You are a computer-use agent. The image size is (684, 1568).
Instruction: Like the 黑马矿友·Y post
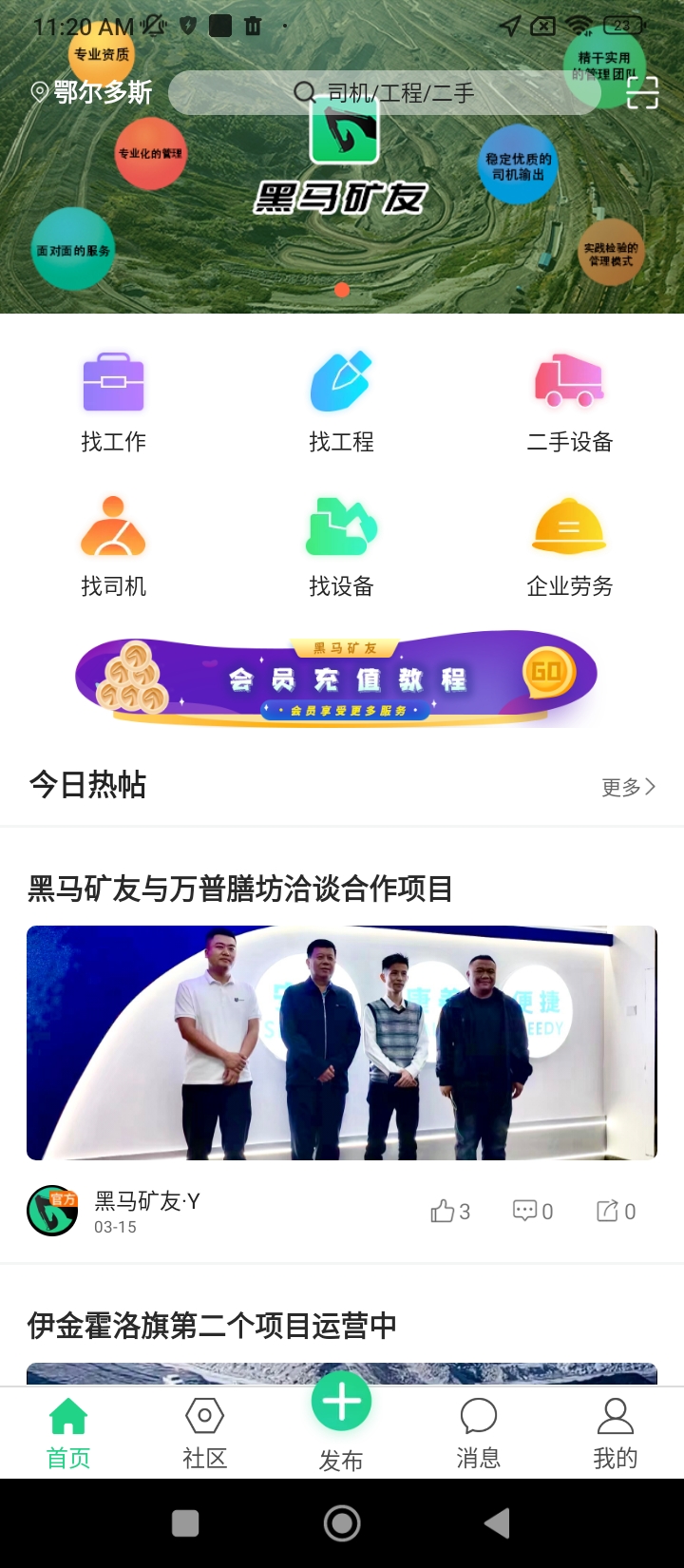(450, 1212)
